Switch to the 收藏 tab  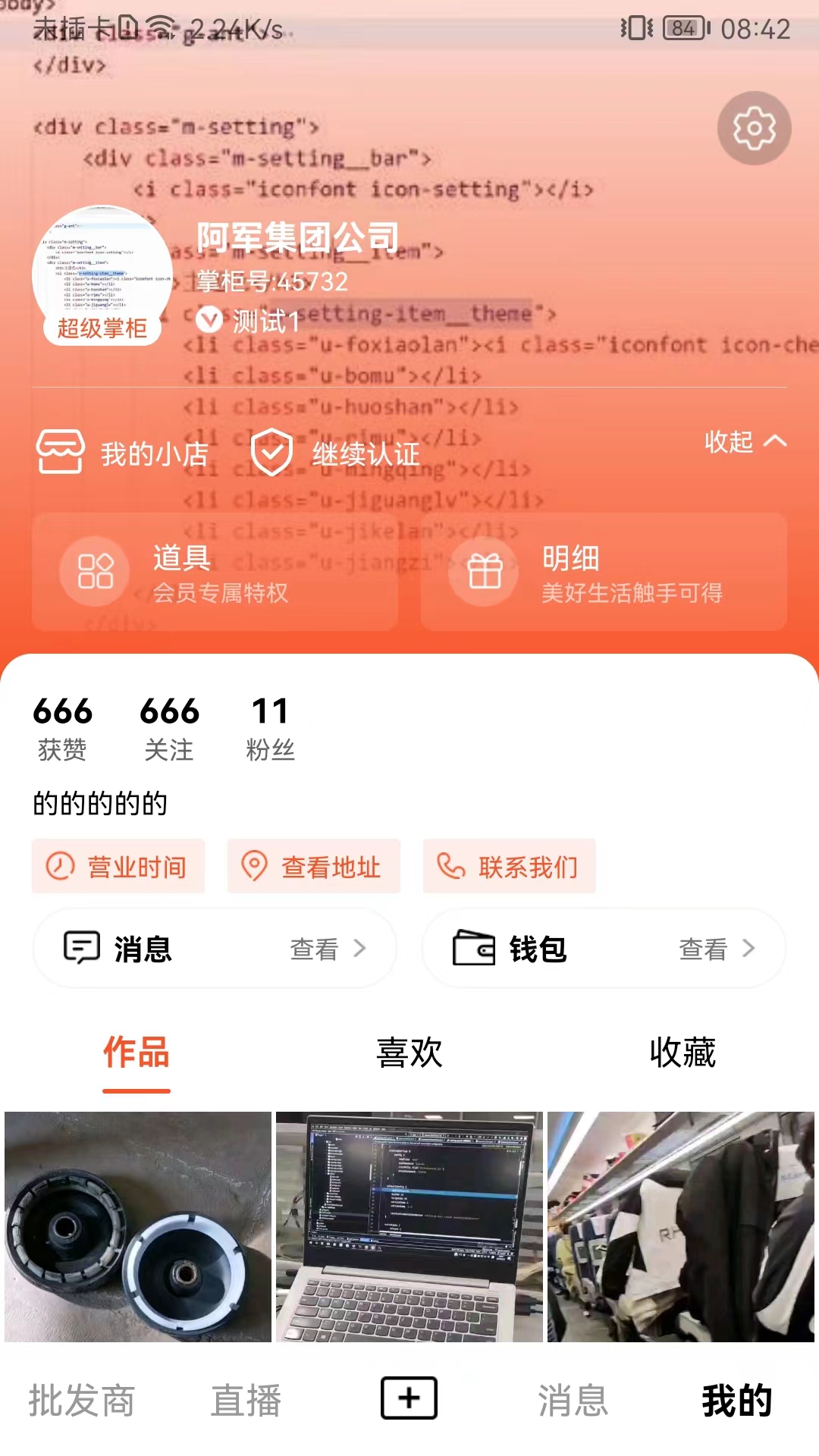coord(682,1053)
